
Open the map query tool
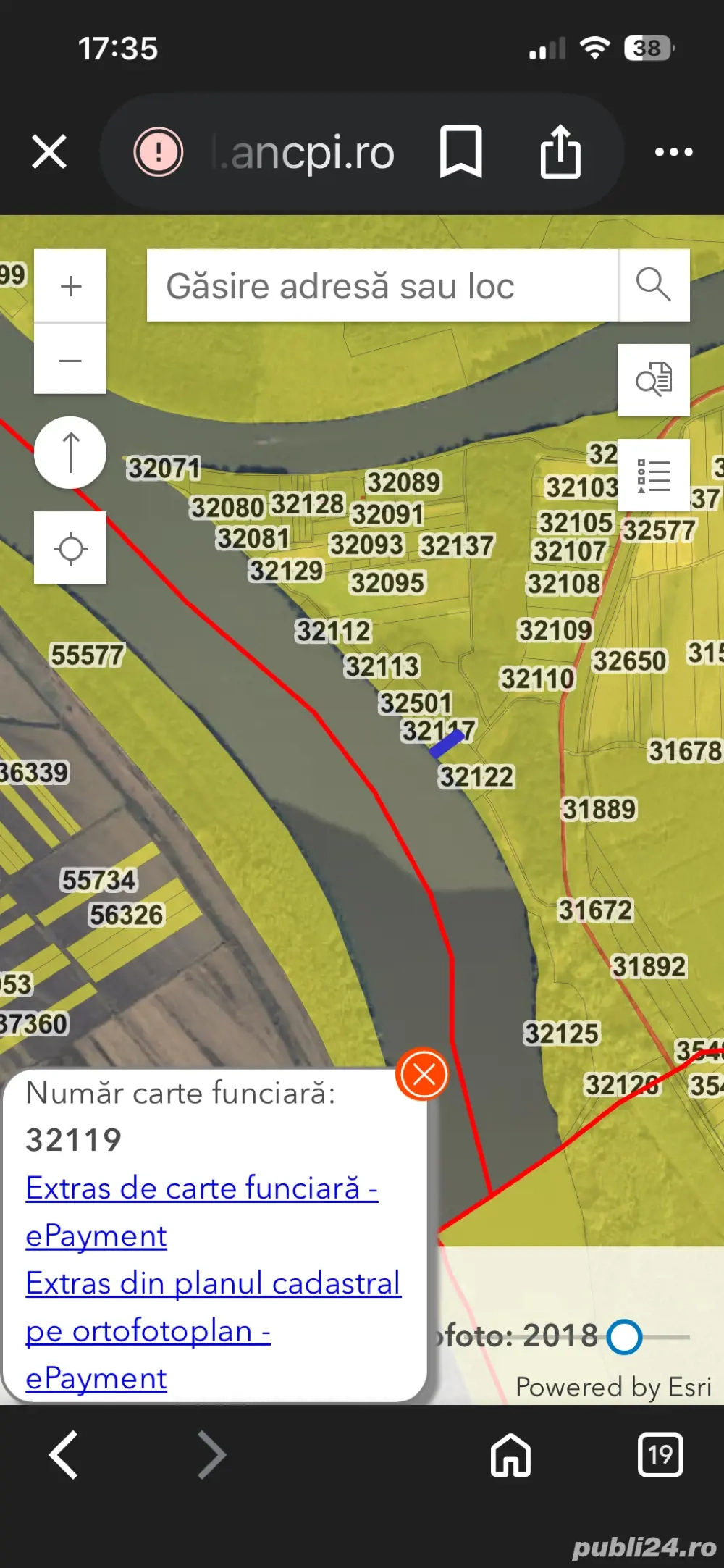click(653, 380)
